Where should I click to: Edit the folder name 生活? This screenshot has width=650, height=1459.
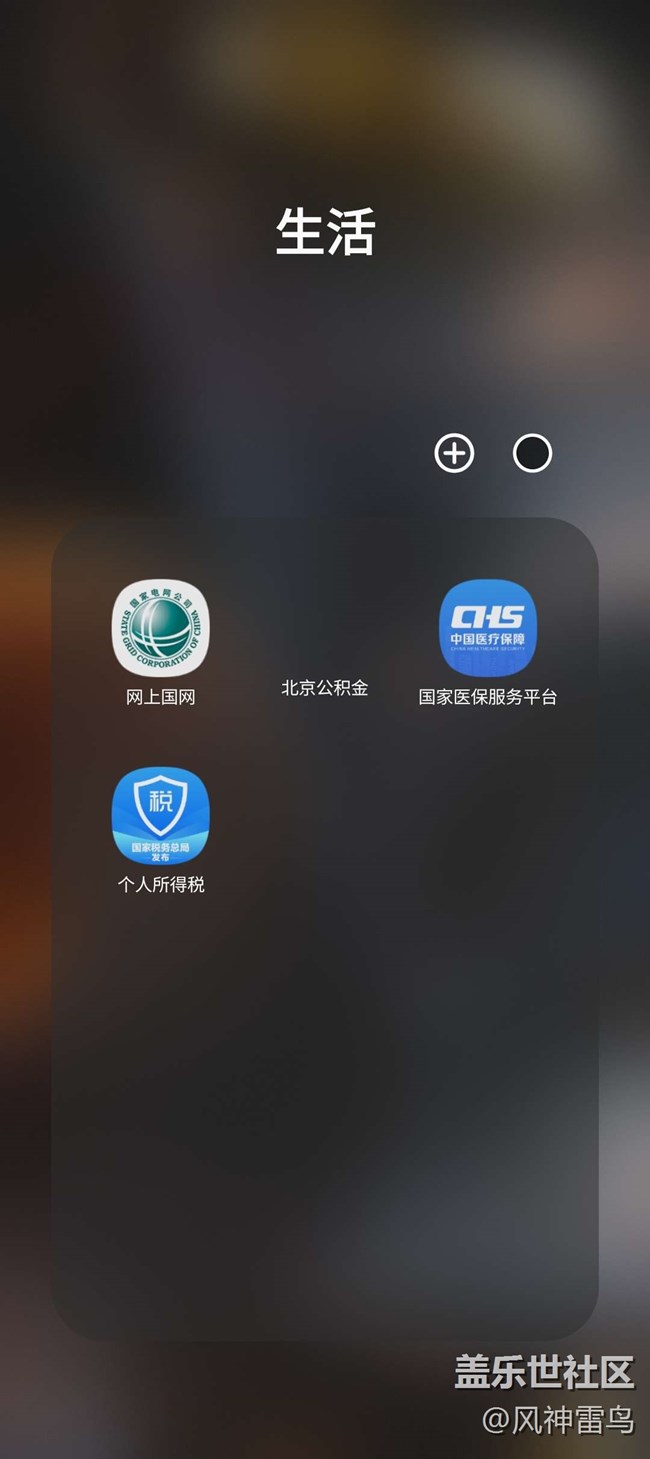[325, 232]
